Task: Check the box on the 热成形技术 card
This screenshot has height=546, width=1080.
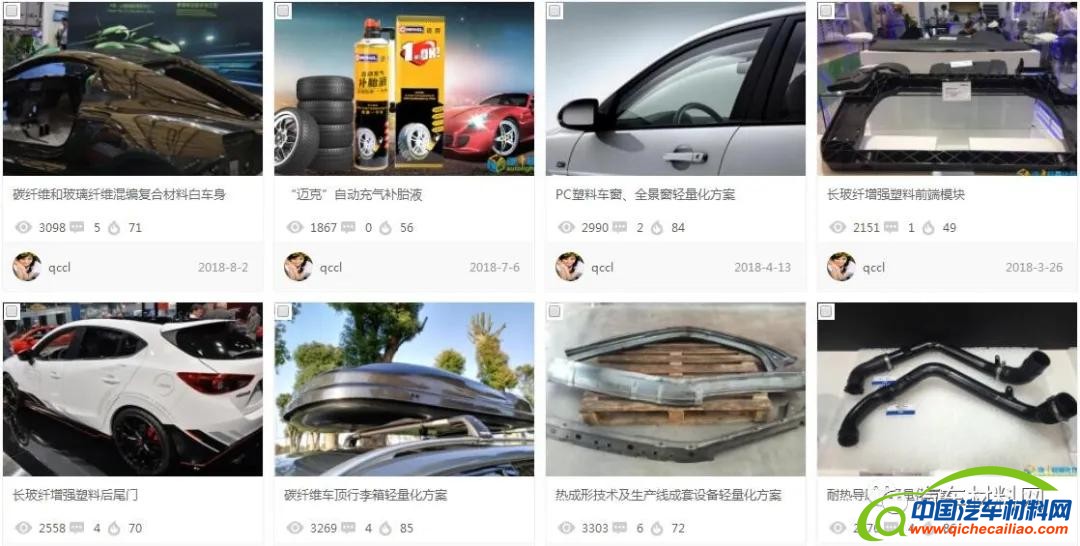Action: (555, 312)
